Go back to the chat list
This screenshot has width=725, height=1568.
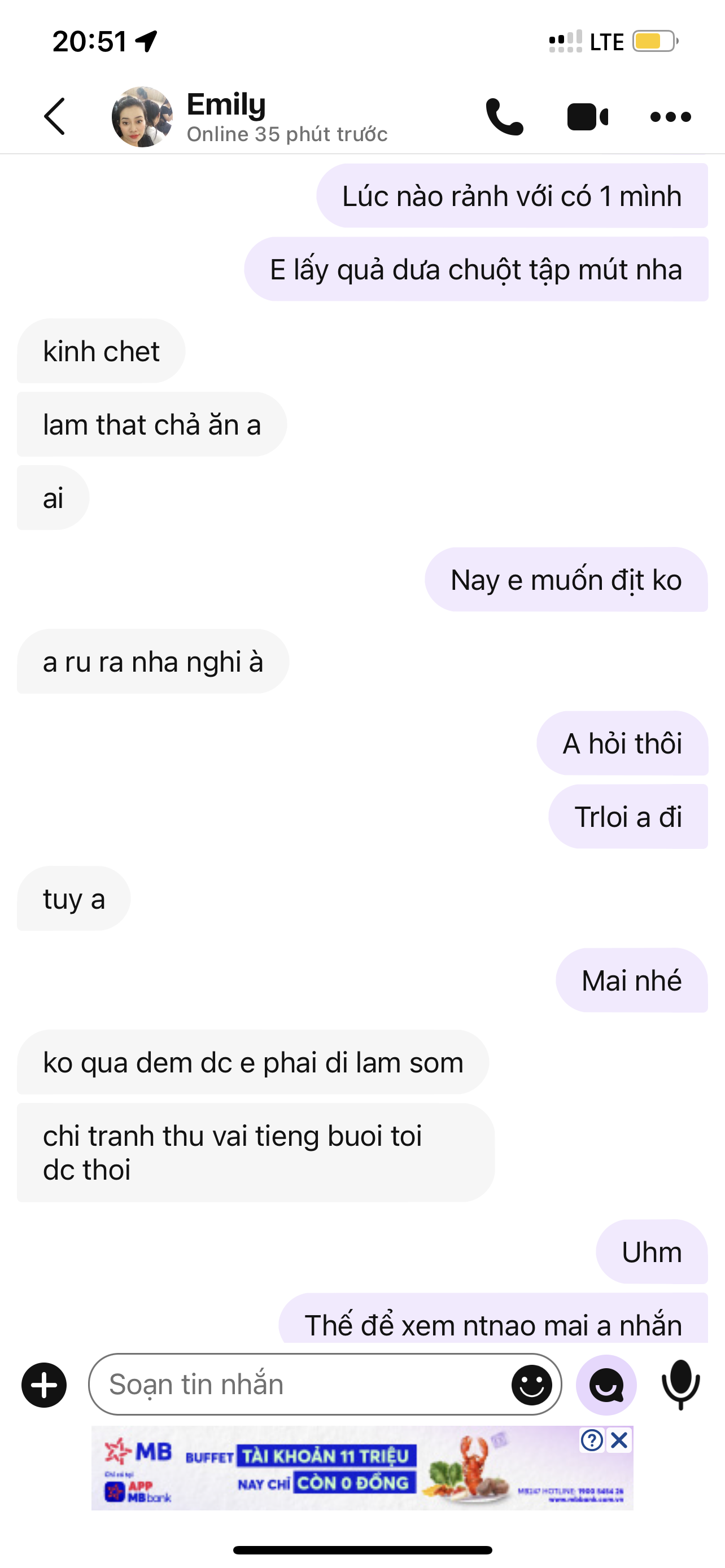(55, 116)
